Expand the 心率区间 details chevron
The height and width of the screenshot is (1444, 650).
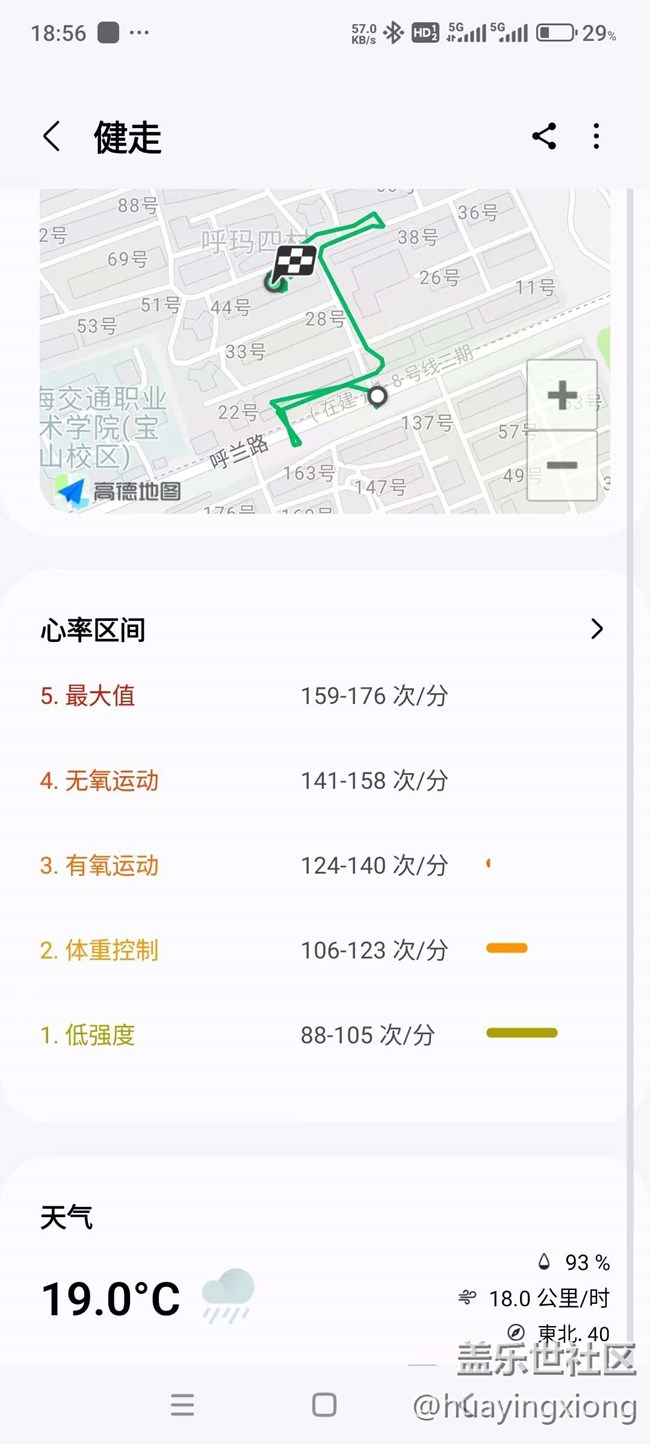(x=597, y=629)
